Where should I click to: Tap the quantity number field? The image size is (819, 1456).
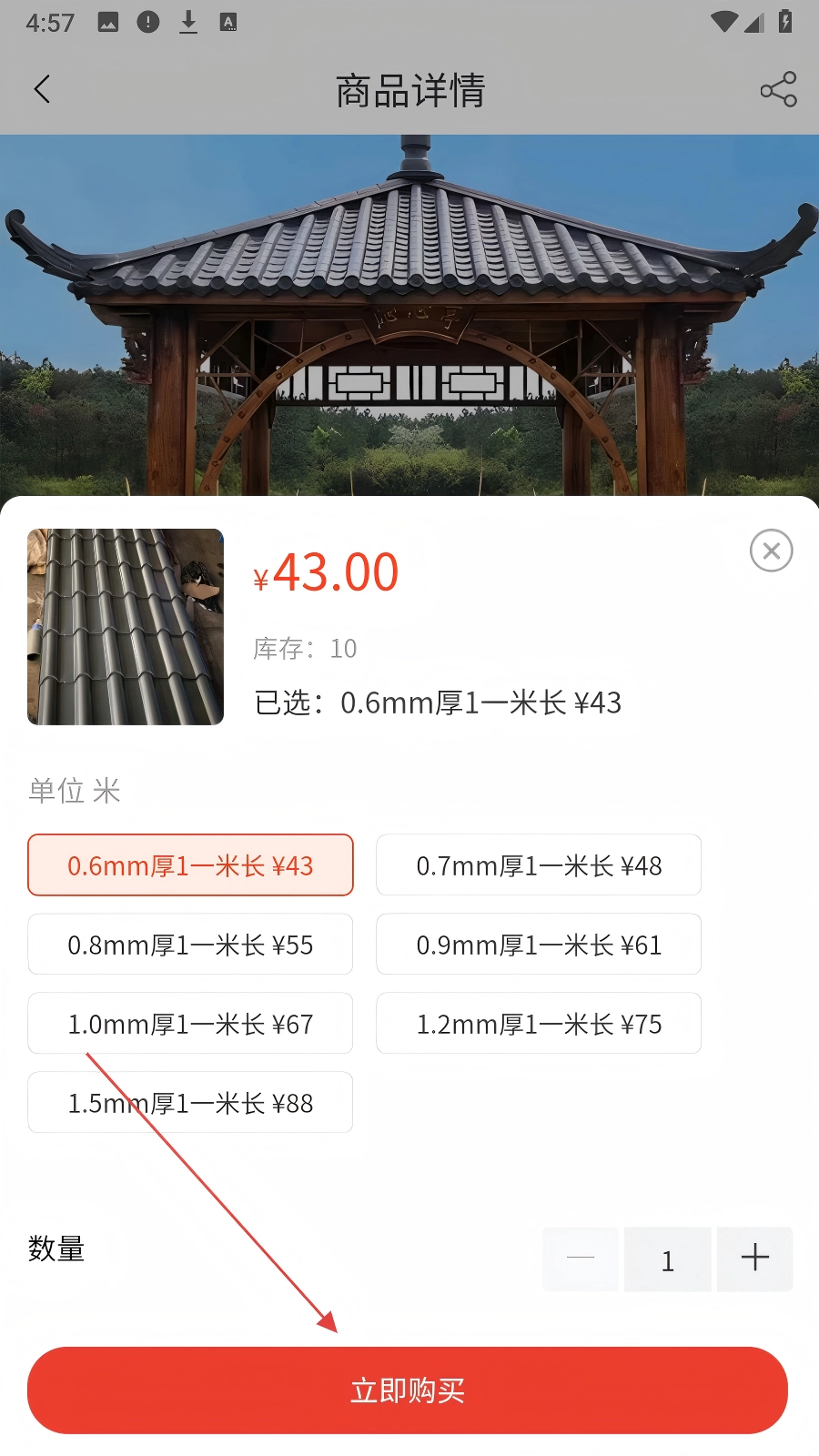[667, 1259]
